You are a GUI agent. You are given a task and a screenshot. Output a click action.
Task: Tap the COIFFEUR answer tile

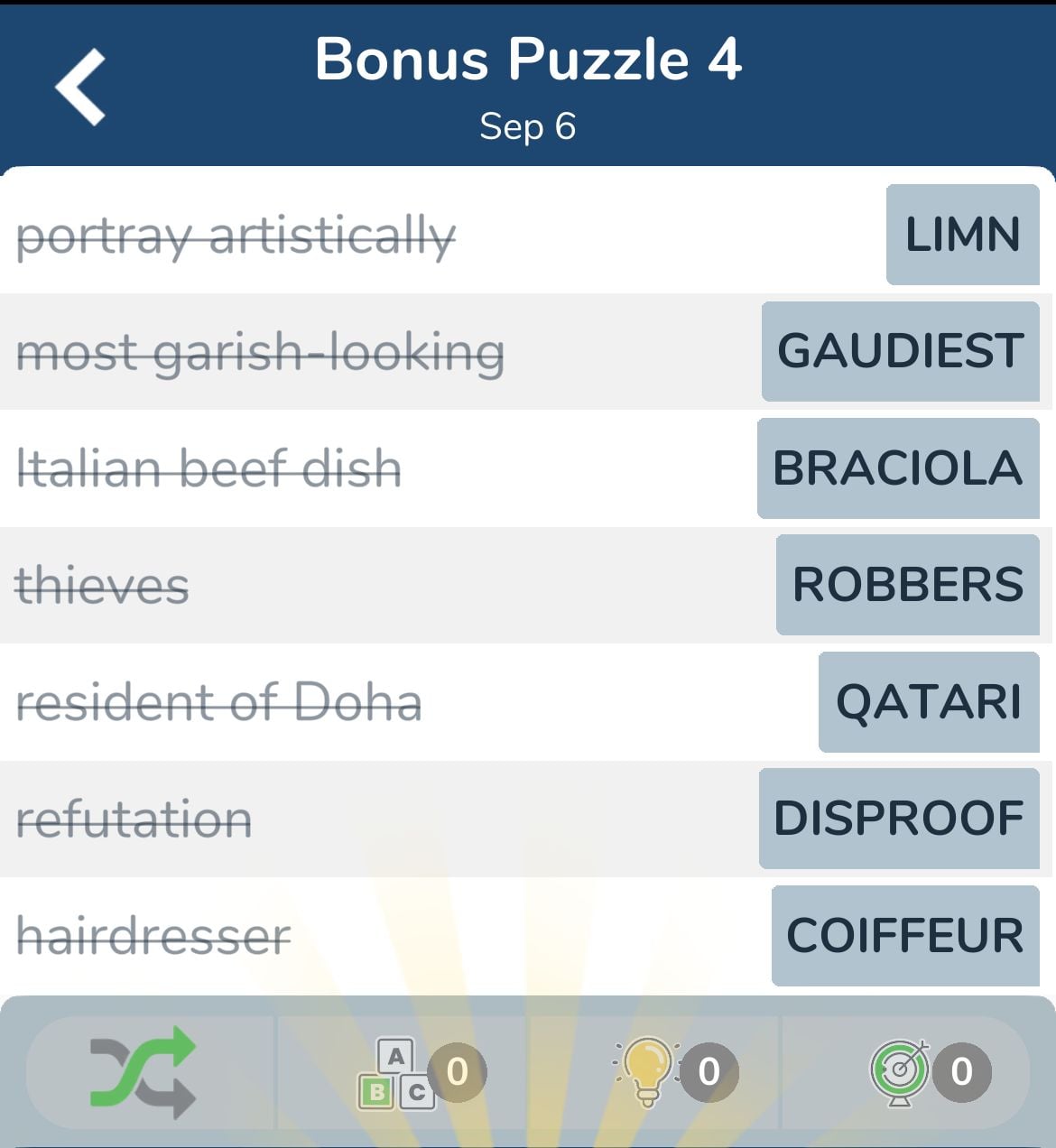coord(905,935)
